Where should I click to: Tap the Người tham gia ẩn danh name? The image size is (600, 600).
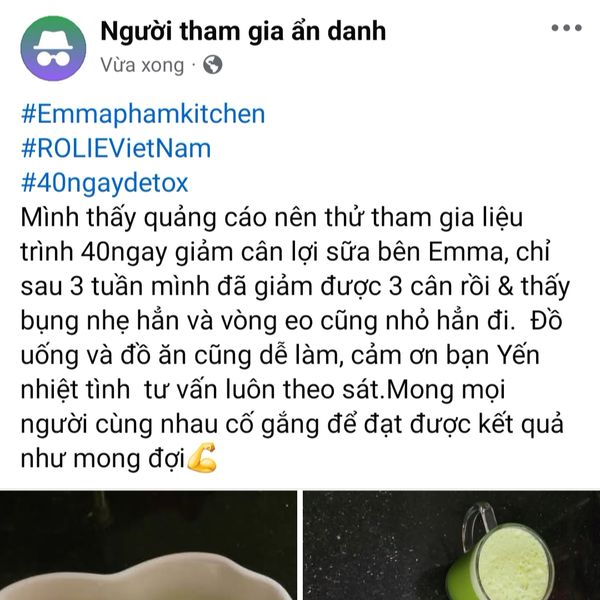(242, 30)
